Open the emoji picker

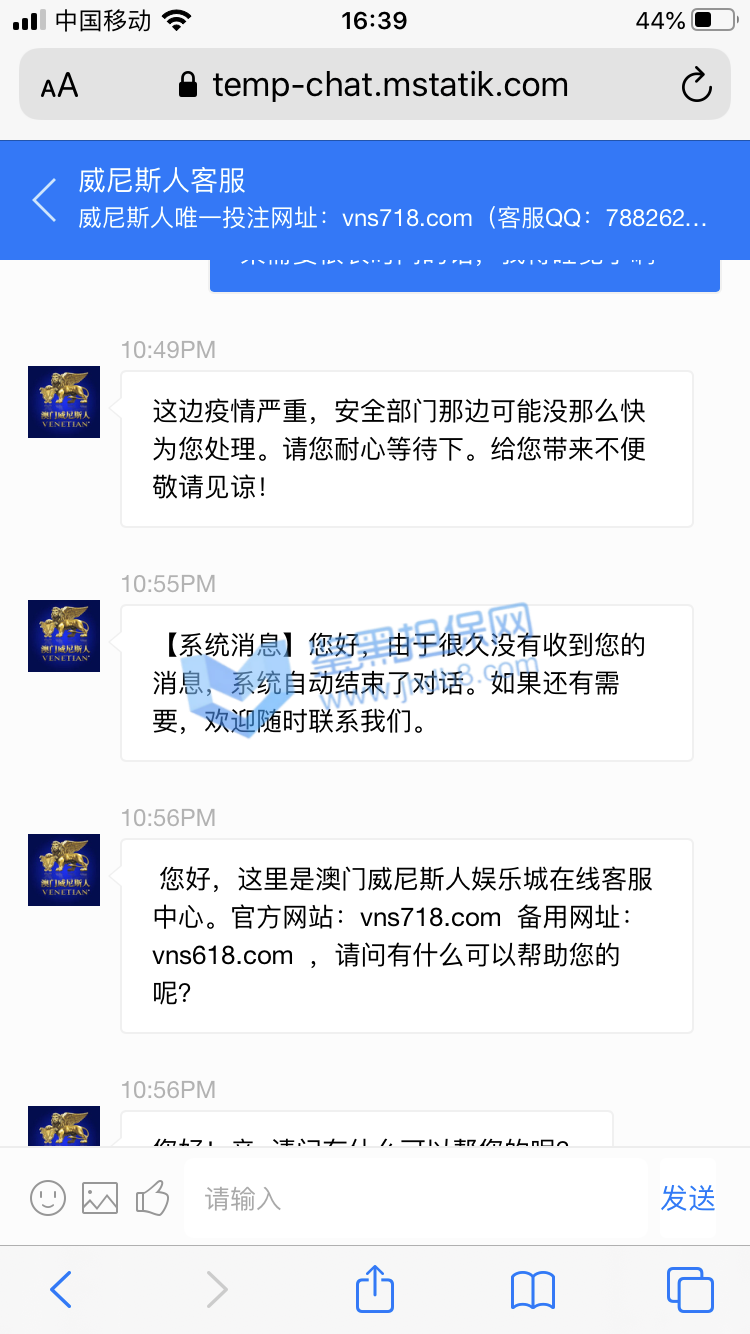tap(48, 1197)
